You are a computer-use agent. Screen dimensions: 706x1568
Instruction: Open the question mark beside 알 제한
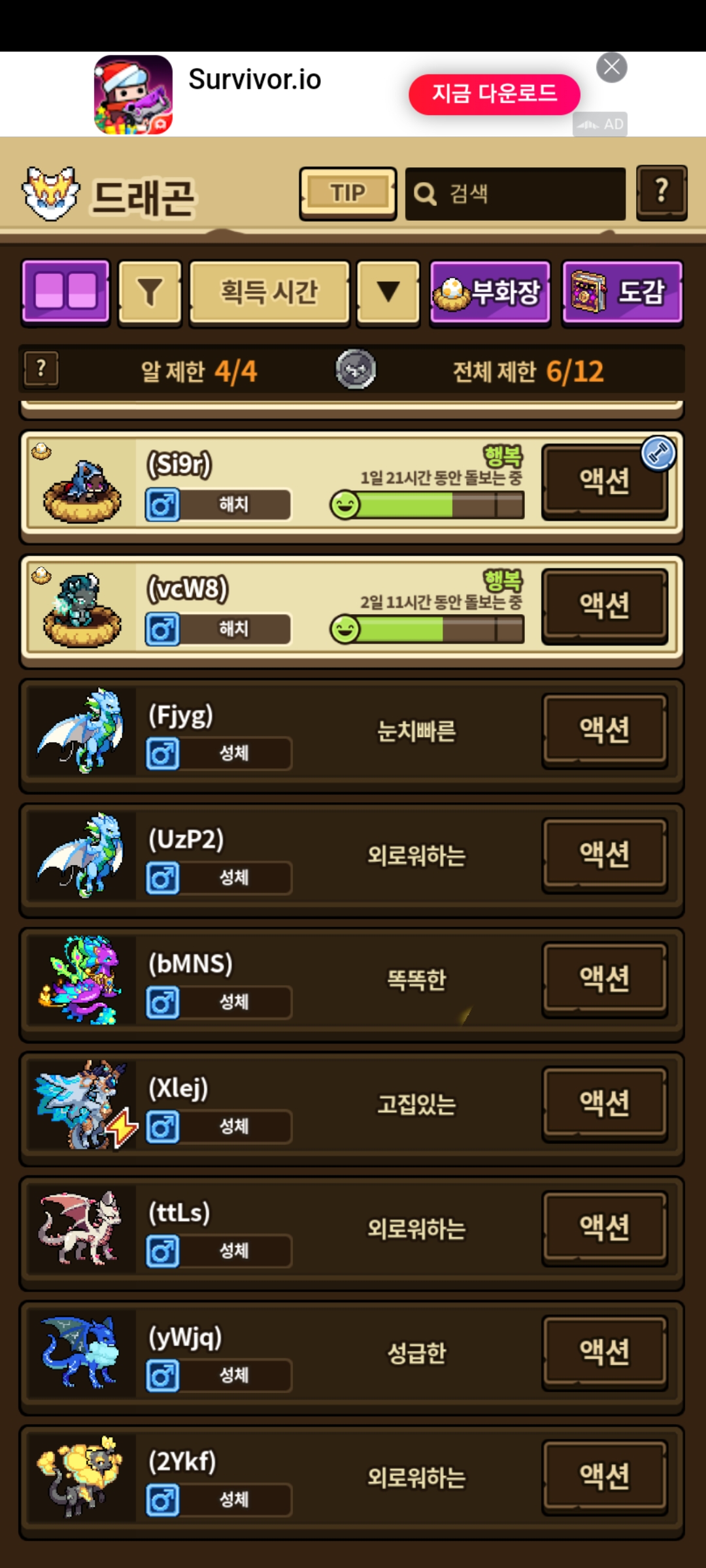coord(41,369)
